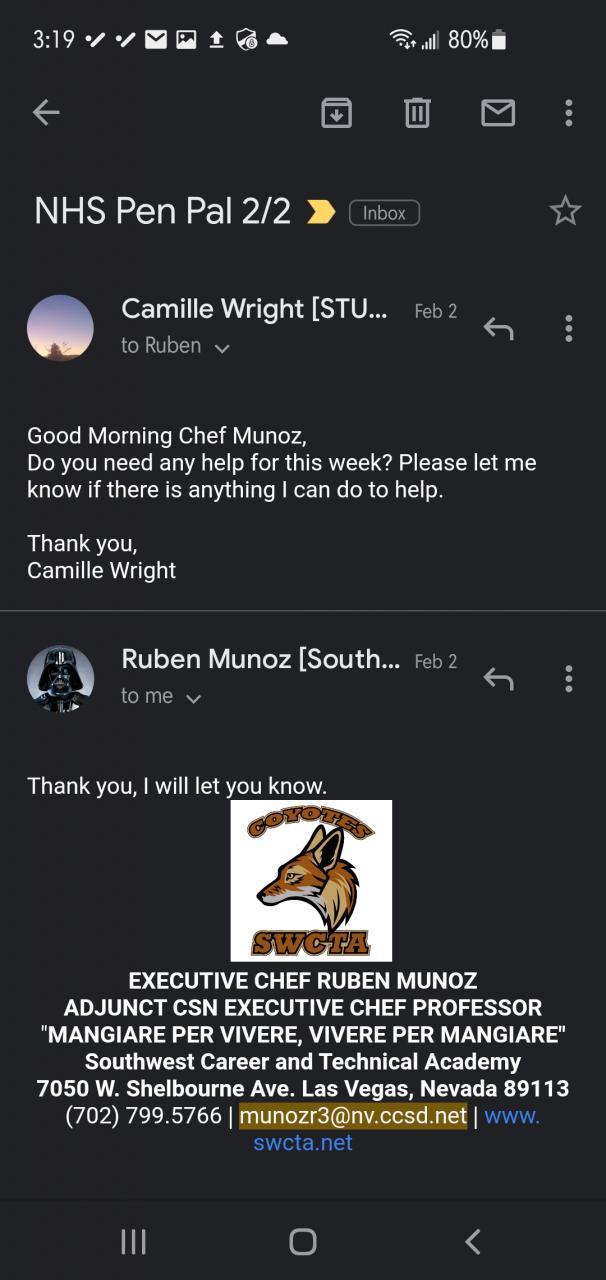Open the top app bar overflow menu

point(568,113)
